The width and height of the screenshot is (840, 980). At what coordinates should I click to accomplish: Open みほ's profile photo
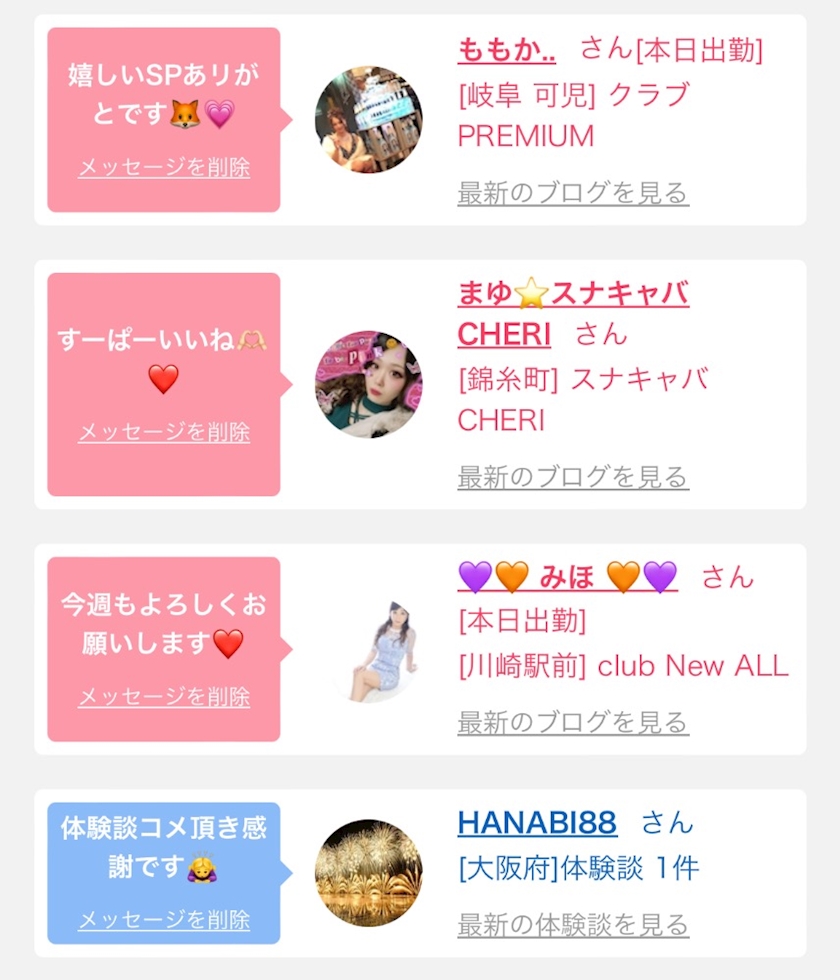click(x=368, y=649)
